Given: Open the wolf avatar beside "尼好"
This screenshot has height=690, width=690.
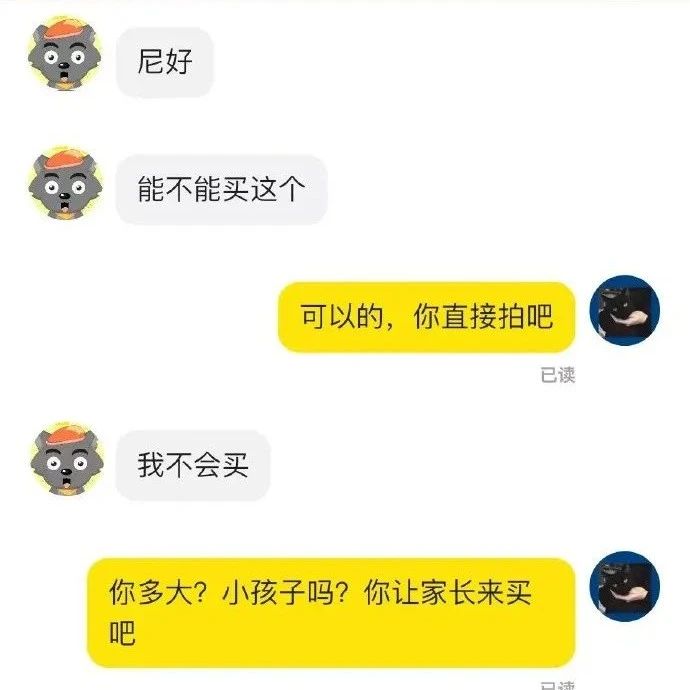Looking at the screenshot, I should (65, 57).
